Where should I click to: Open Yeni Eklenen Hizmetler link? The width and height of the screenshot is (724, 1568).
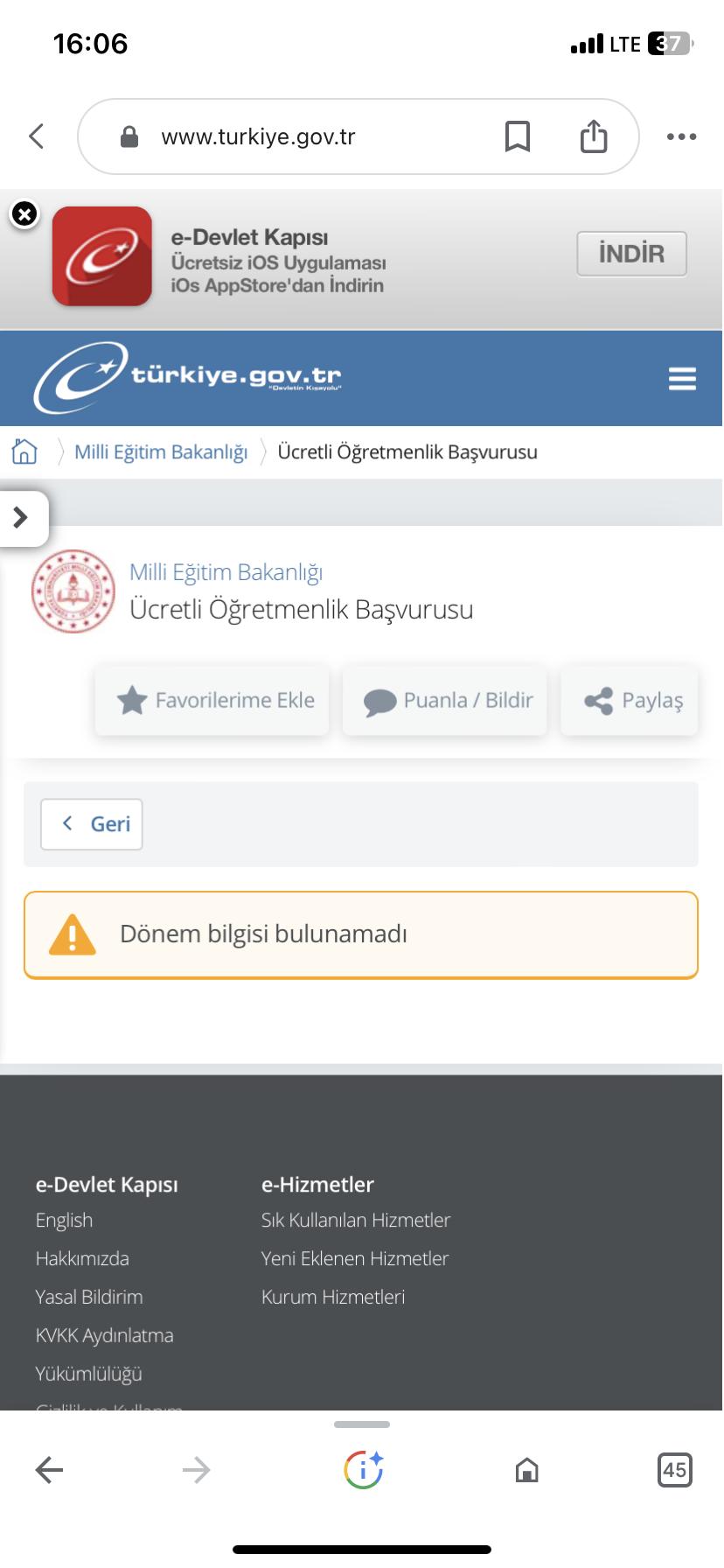point(355,1258)
